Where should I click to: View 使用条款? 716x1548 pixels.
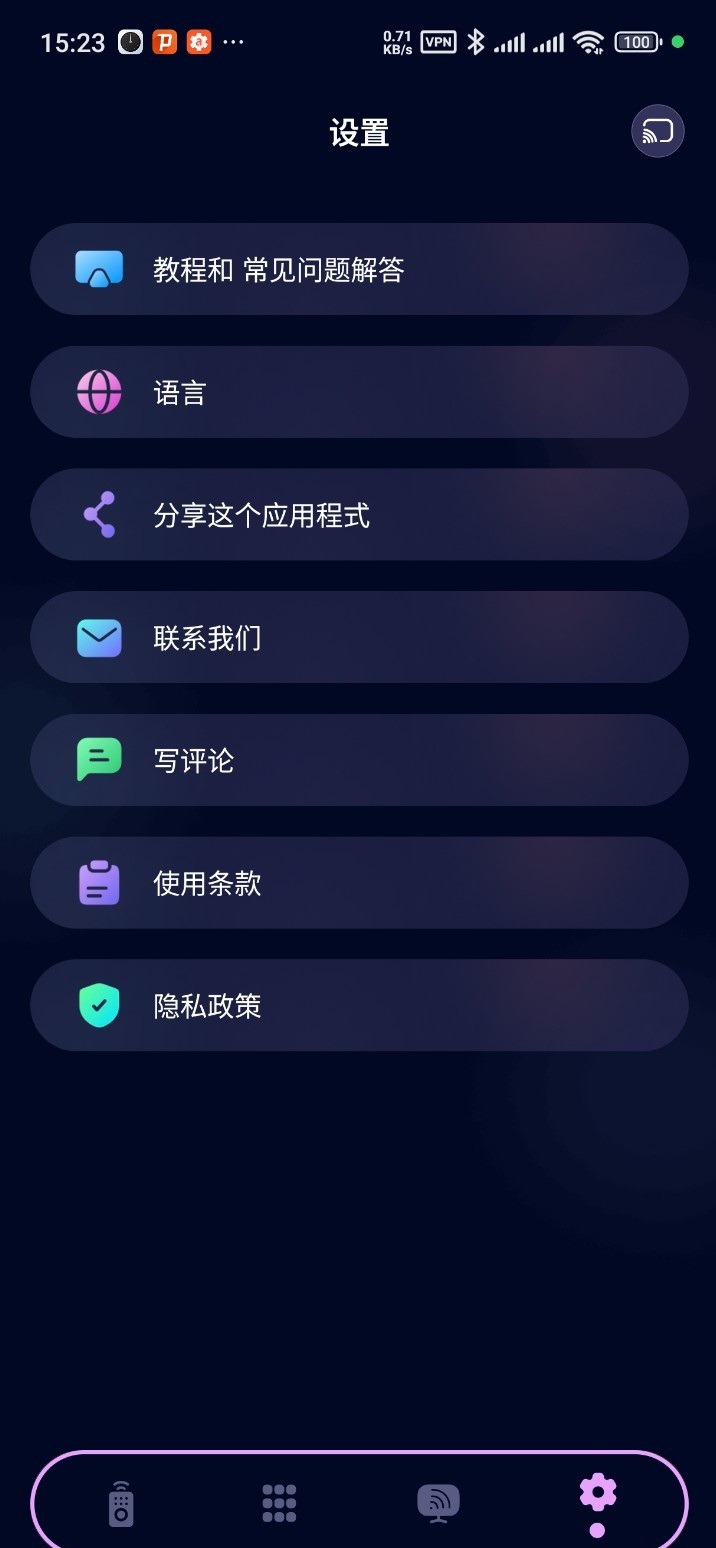click(x=359, y=883)
